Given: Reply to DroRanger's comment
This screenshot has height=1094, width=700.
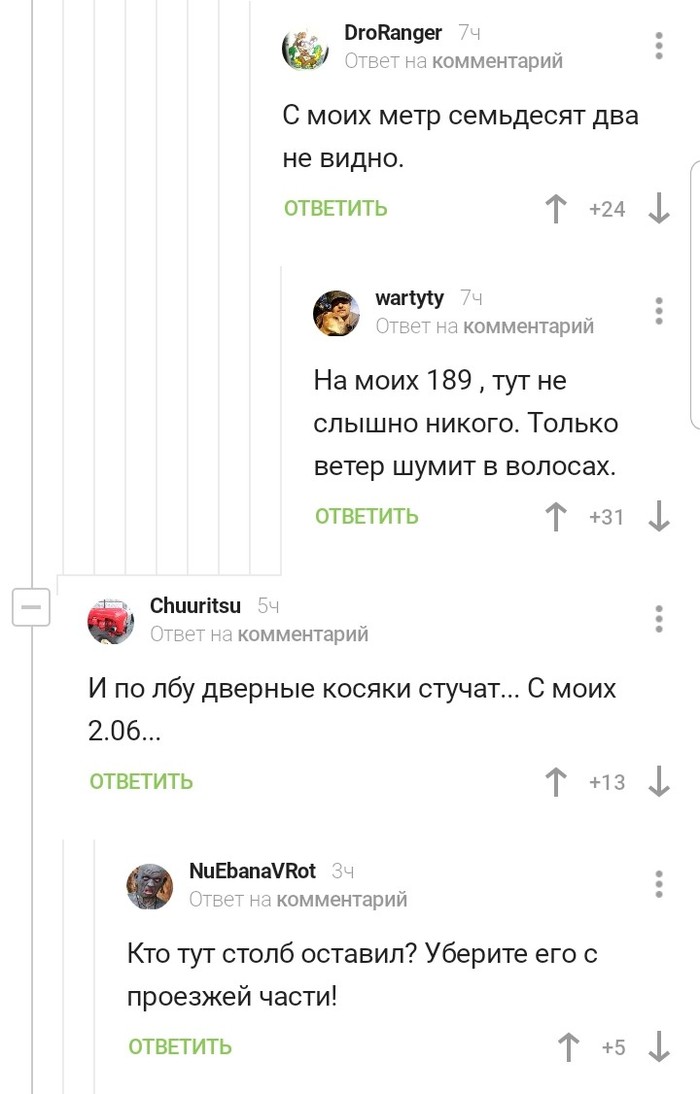Looking at the screenshot, I should click(x=335, y=209).
